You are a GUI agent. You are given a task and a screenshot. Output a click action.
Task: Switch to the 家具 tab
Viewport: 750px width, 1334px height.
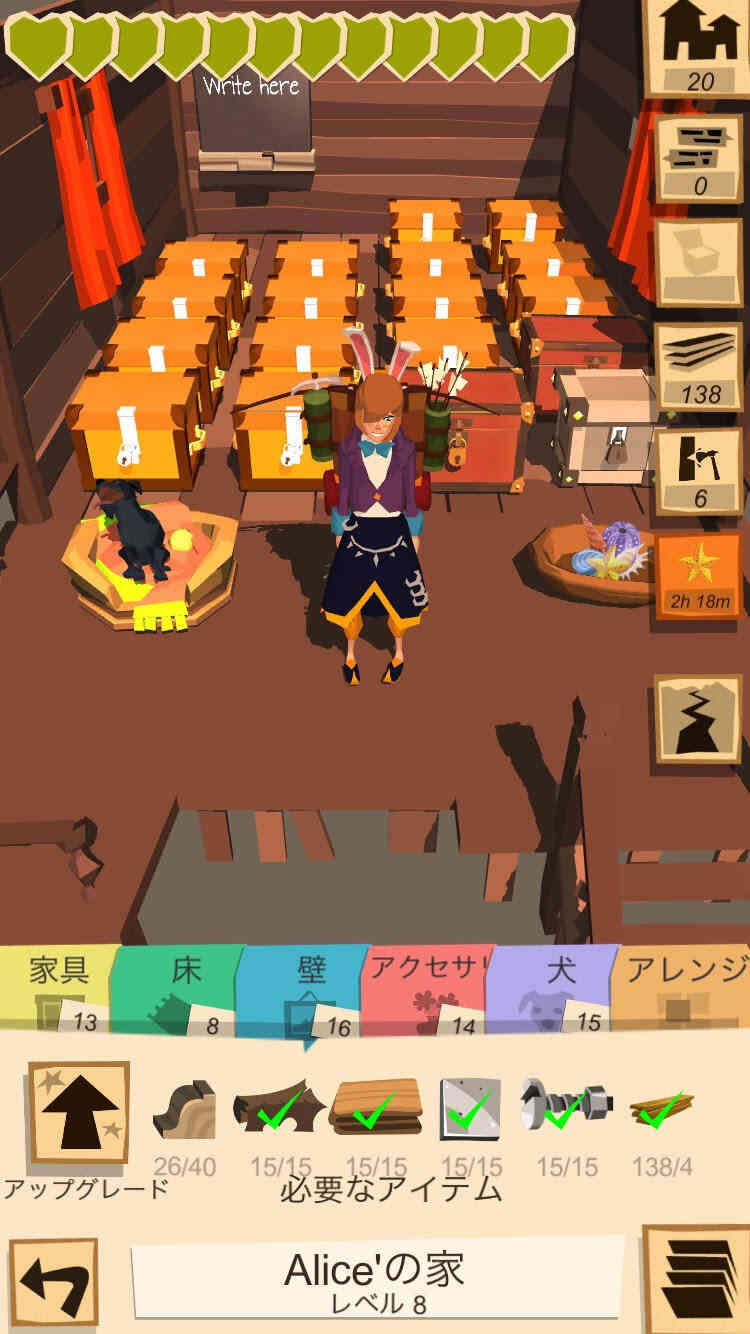tap(56, 989)
